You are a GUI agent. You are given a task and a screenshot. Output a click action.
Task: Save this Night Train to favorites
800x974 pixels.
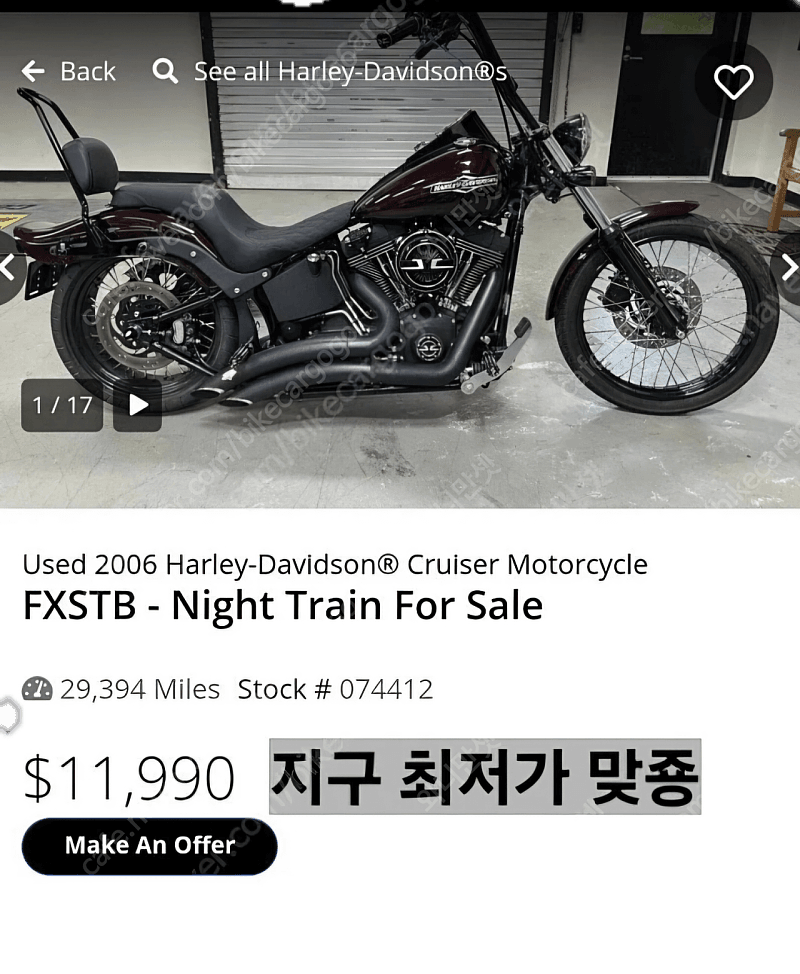tap(733, 82)
